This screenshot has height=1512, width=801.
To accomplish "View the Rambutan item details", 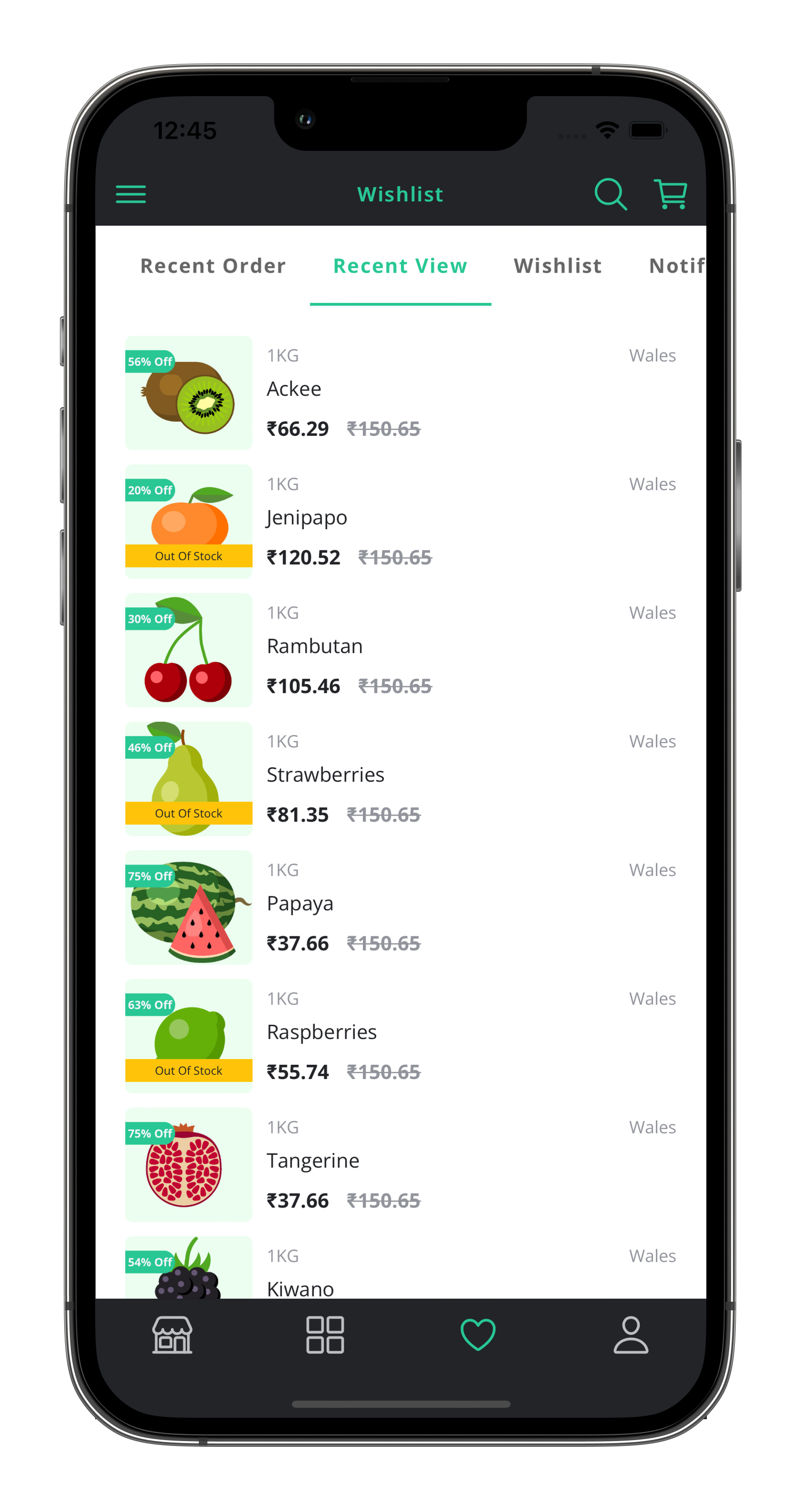I will tap(401, 650).
